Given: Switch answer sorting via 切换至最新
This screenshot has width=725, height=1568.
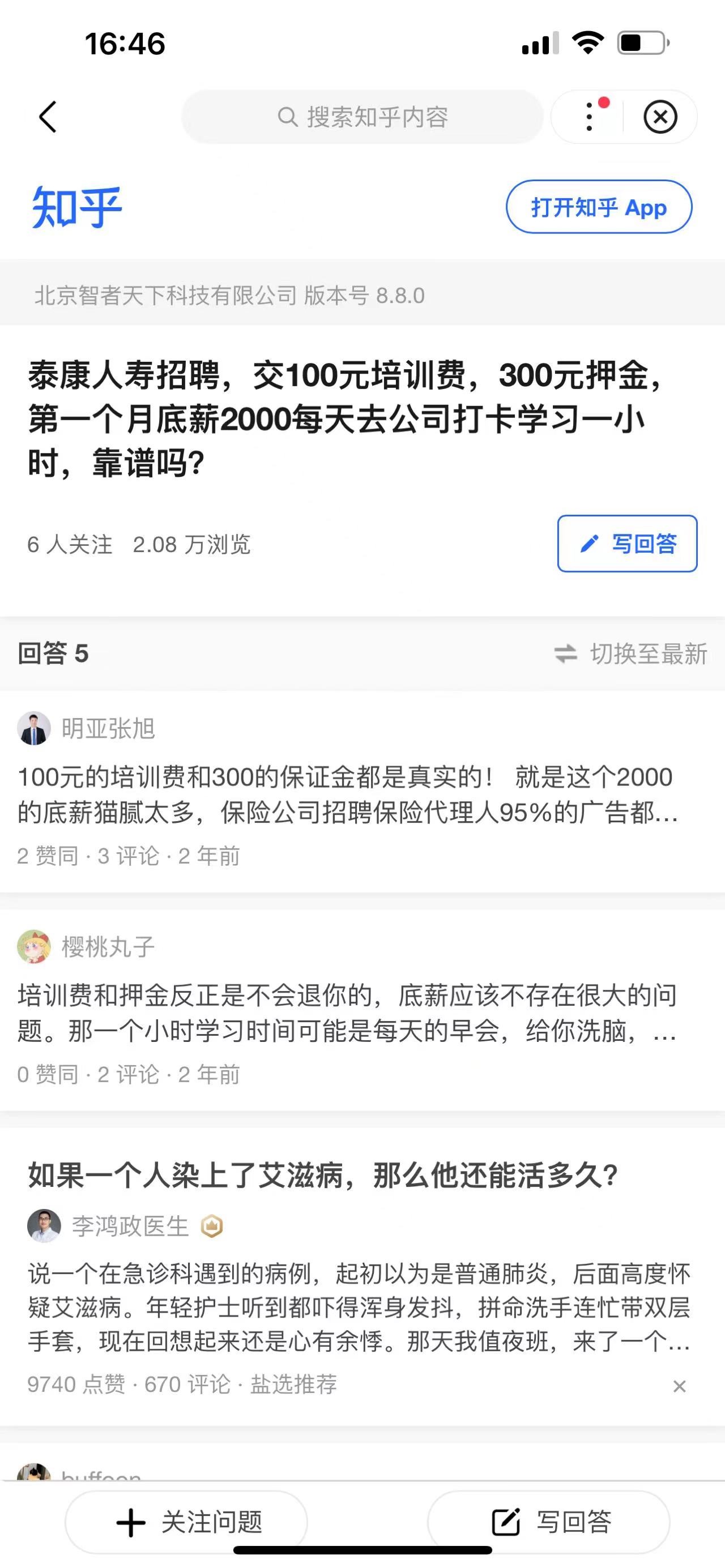Looking at the screenshot, I should [630, 653].
